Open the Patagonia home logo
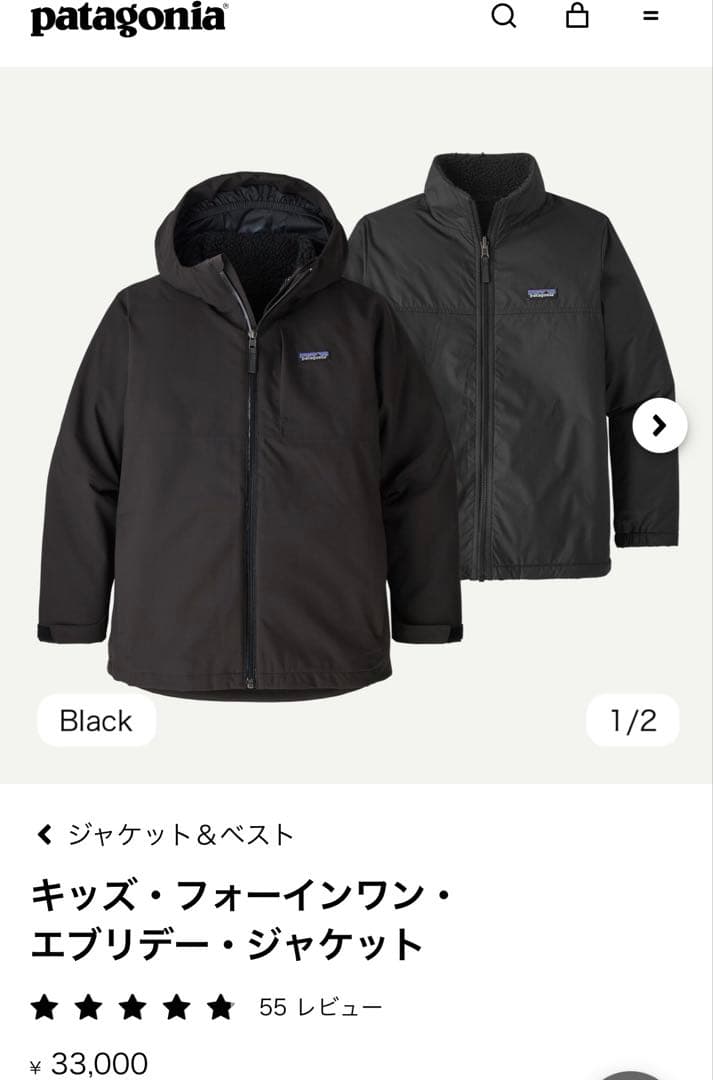This screenshot has height=1080, width=713. tap(128, 18)
